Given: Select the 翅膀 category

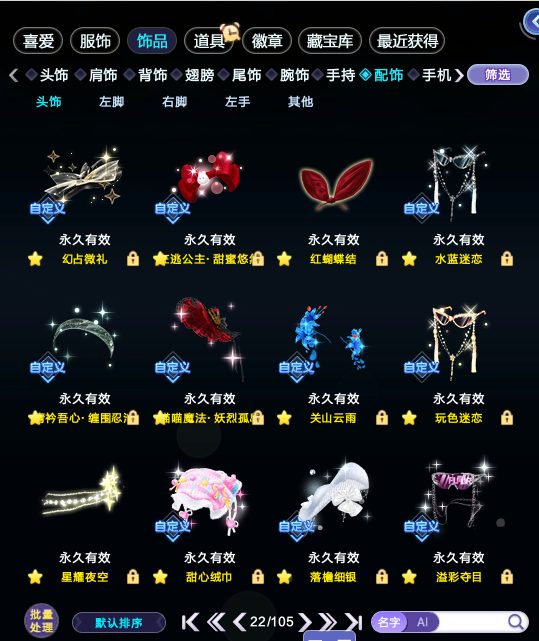Looking at the screenshot, I should tap(199, 75).
